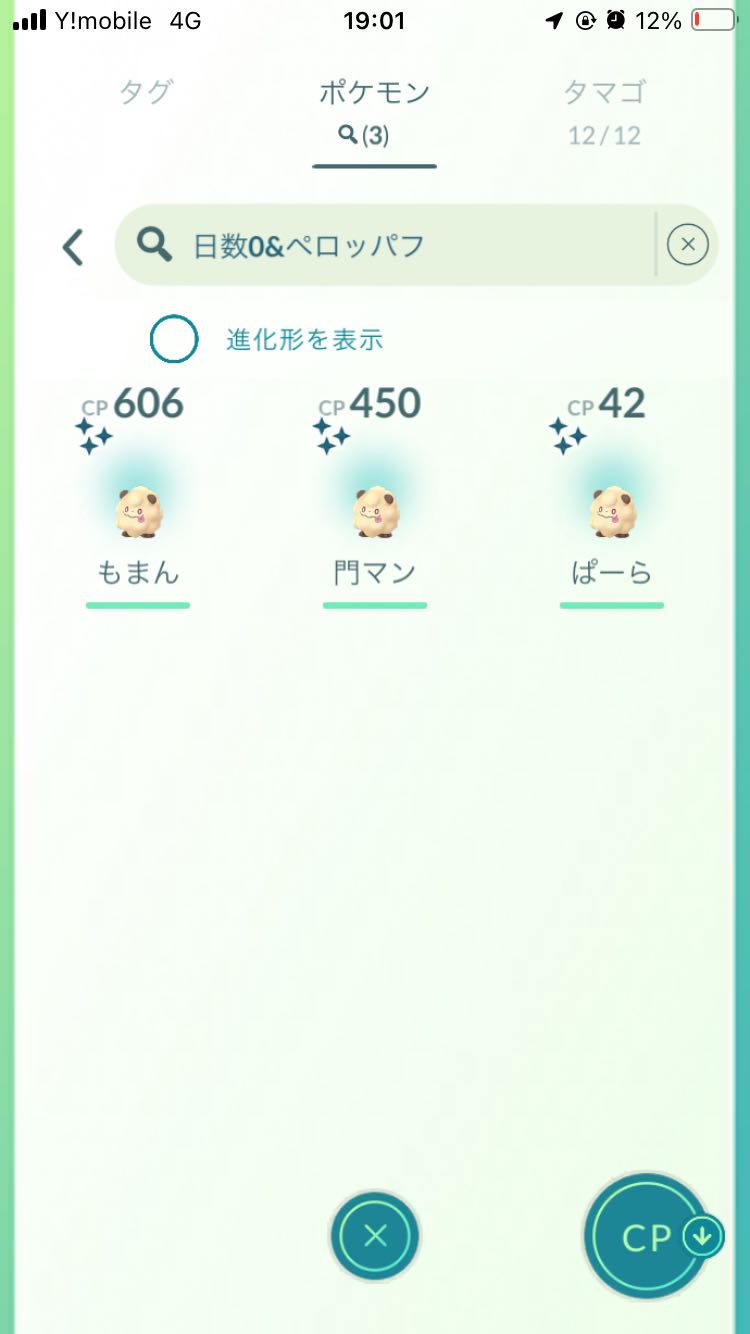750x1334 pixels.
Task: Enable the 進化形を表示 option
Action: 174,339
